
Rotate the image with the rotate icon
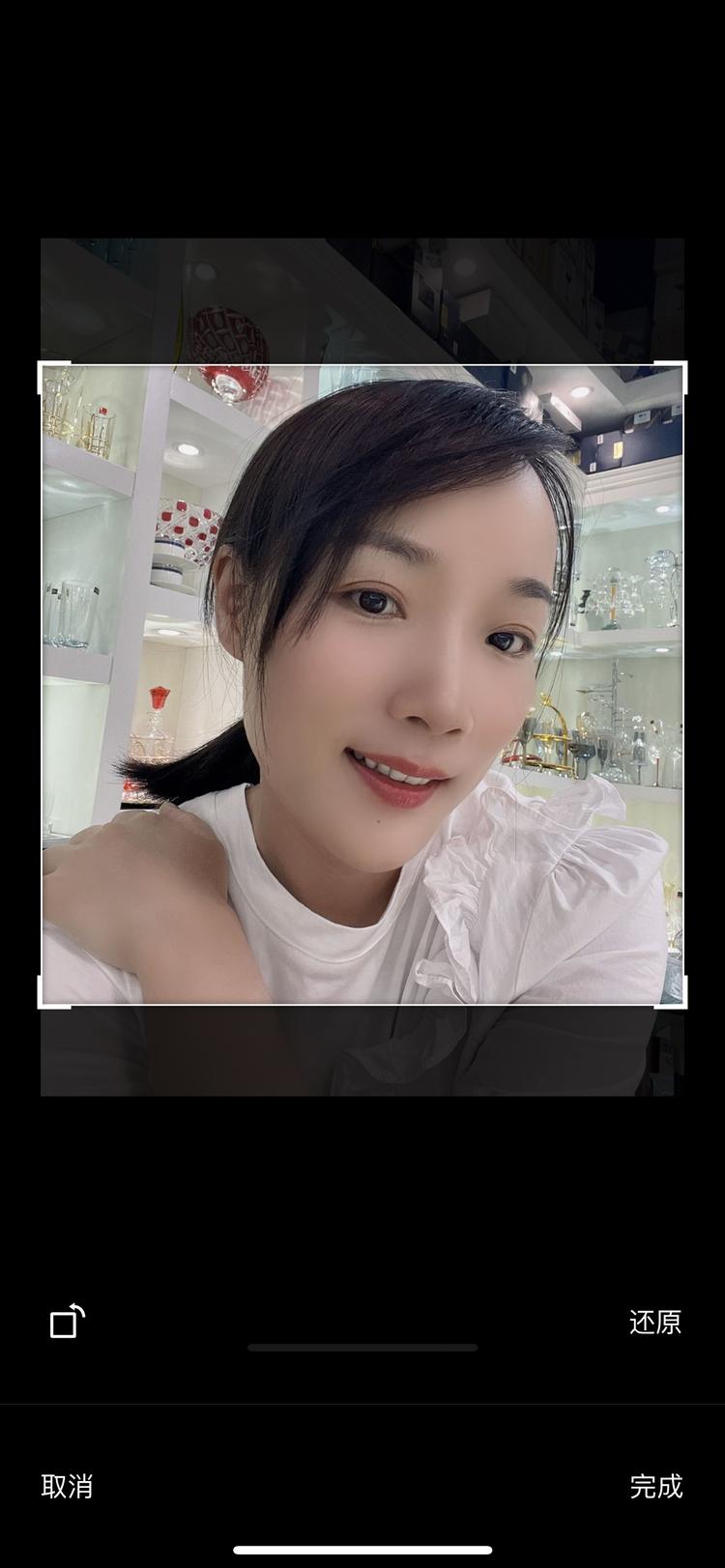tap(68, 1321)
